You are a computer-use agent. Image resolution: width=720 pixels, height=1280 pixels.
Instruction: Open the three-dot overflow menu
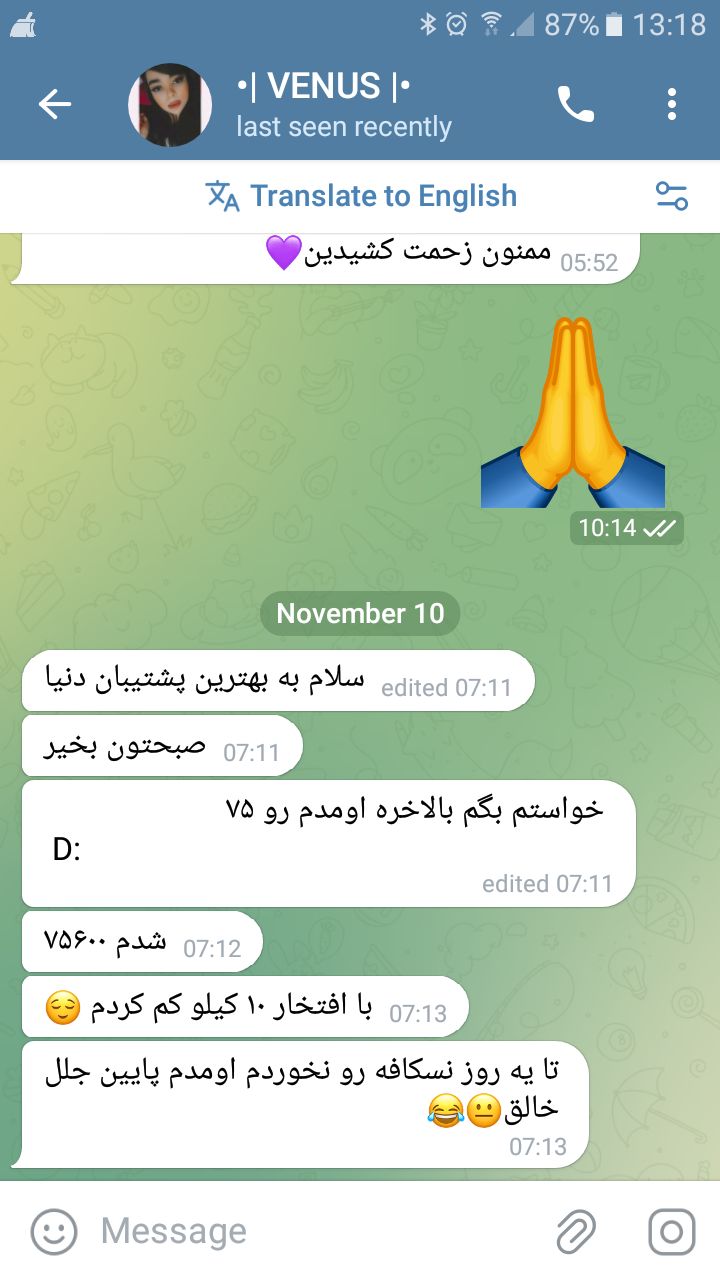coord(672,104)
